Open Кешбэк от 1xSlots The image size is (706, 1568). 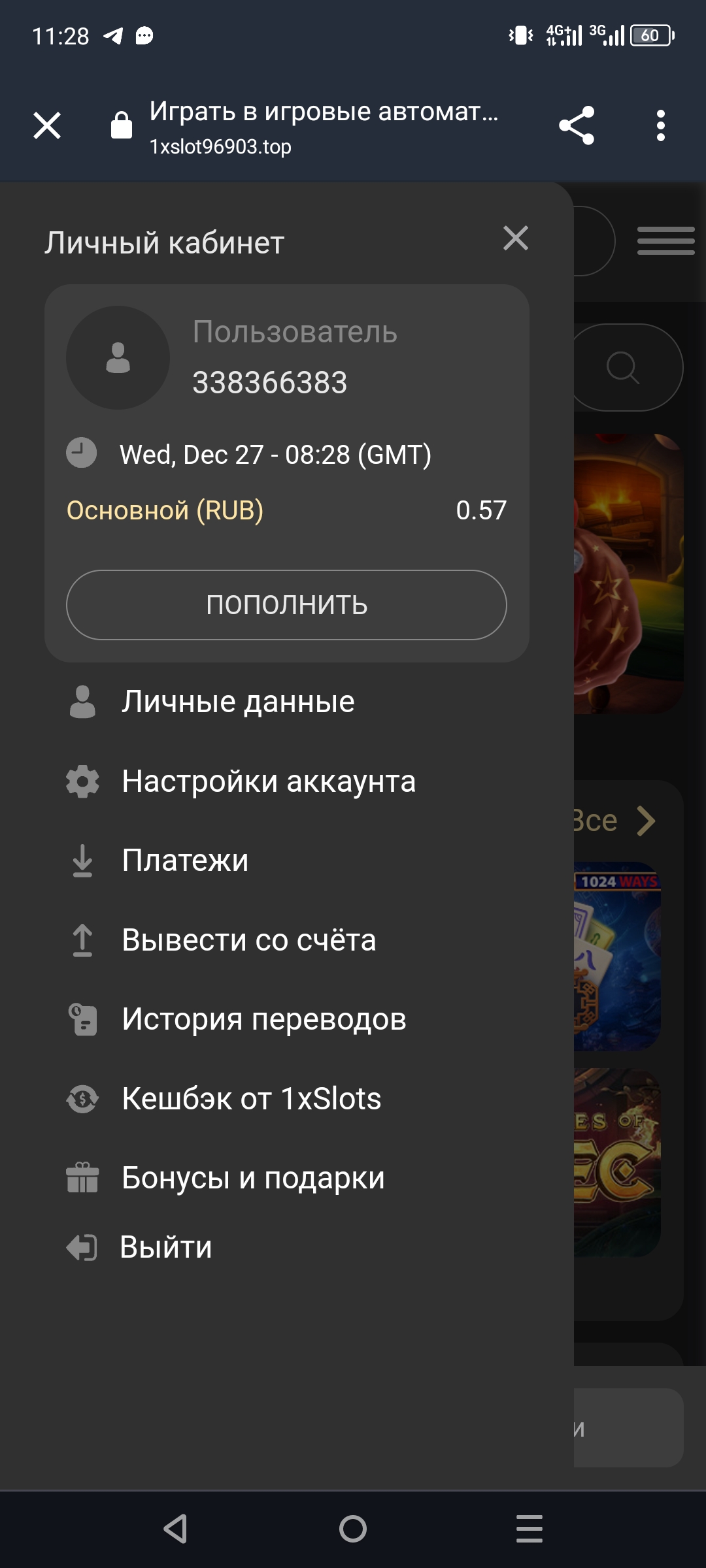pos(251,1099)
